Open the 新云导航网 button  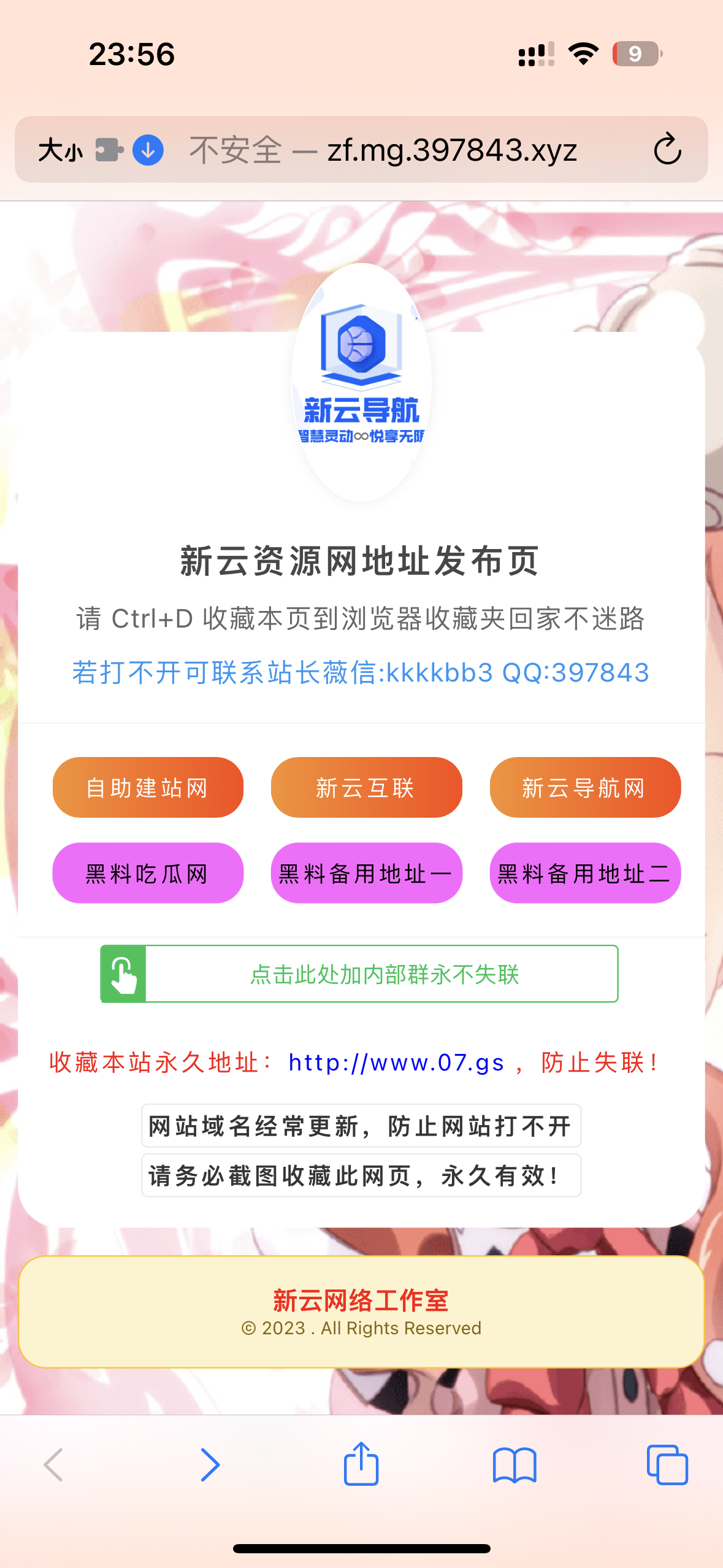(x=585, y=788)
